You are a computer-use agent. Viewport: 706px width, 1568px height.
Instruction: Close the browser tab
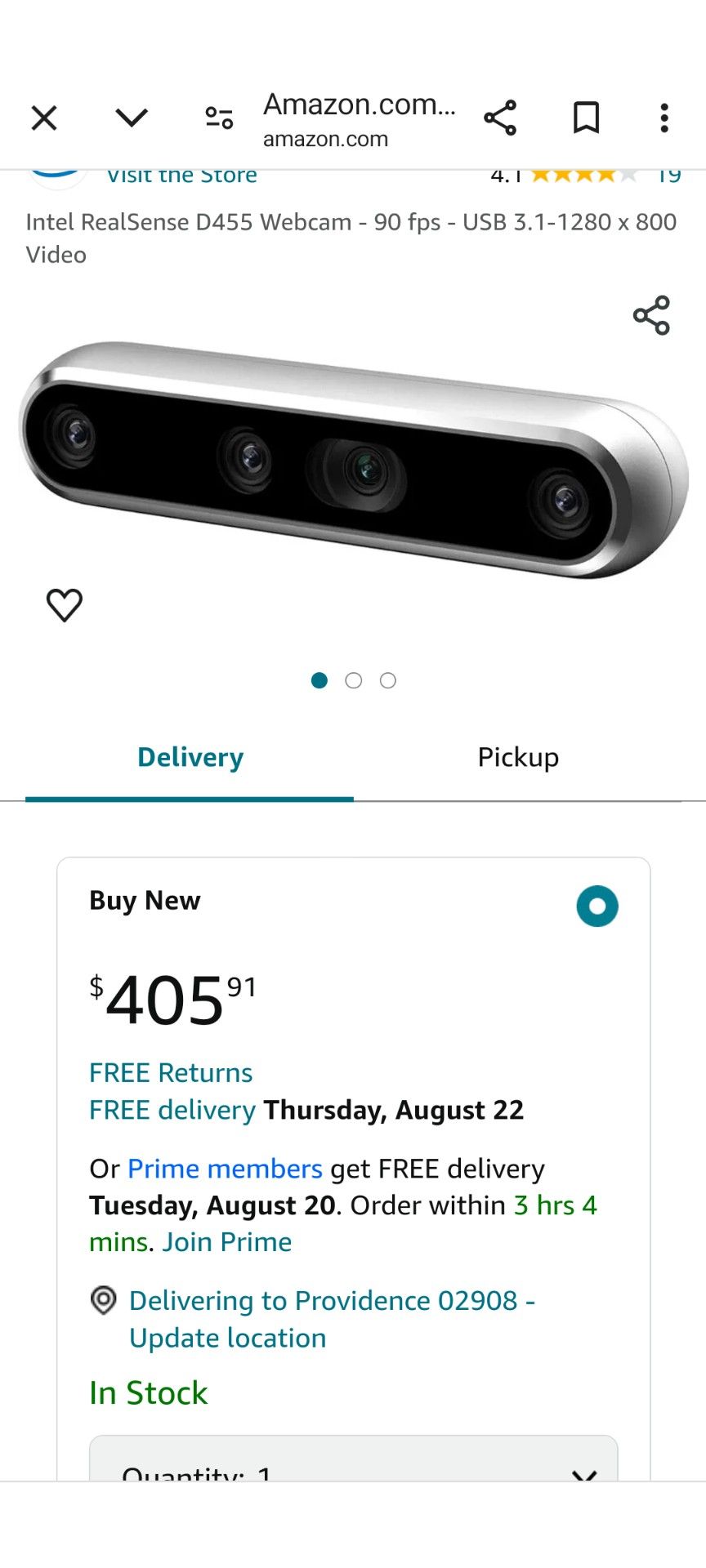pos(44,118)
